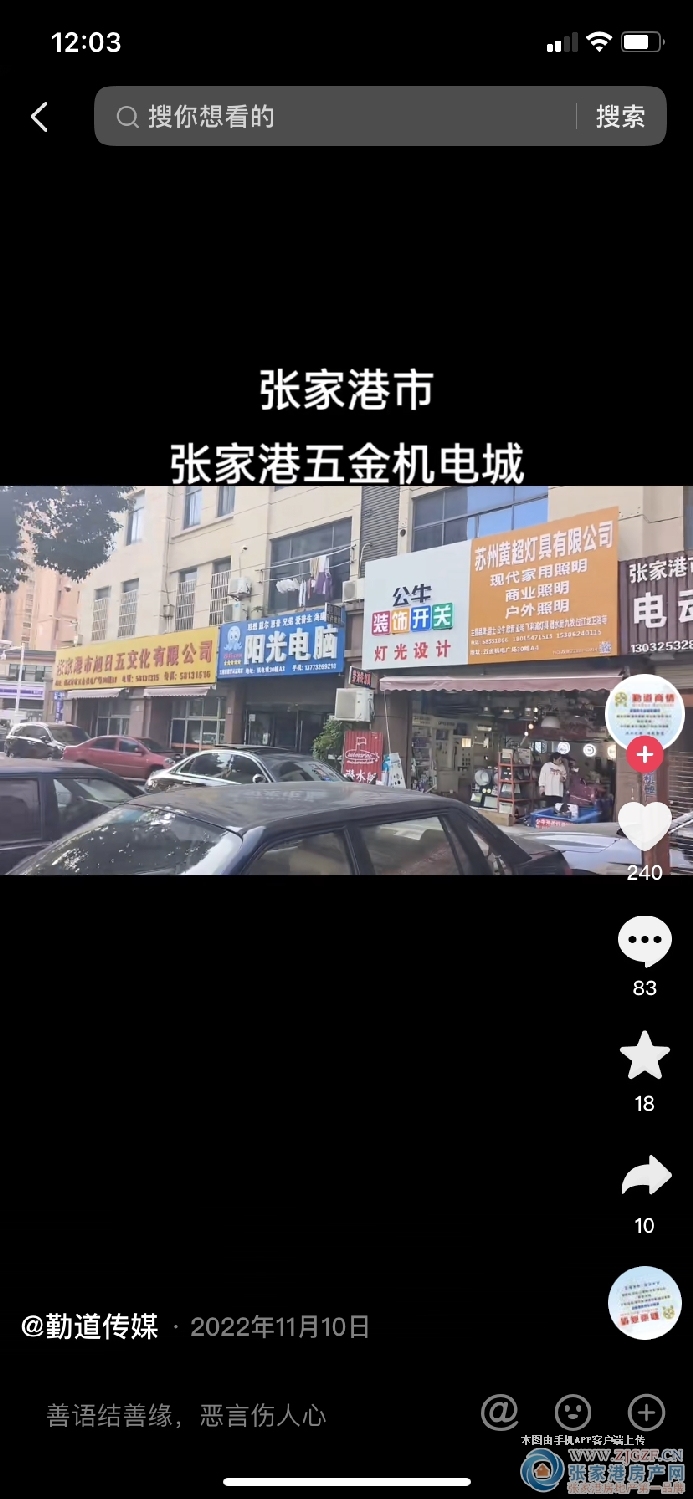Go back with the top-left arrow
693x1499 pixels.
click(x=39, y=117)
